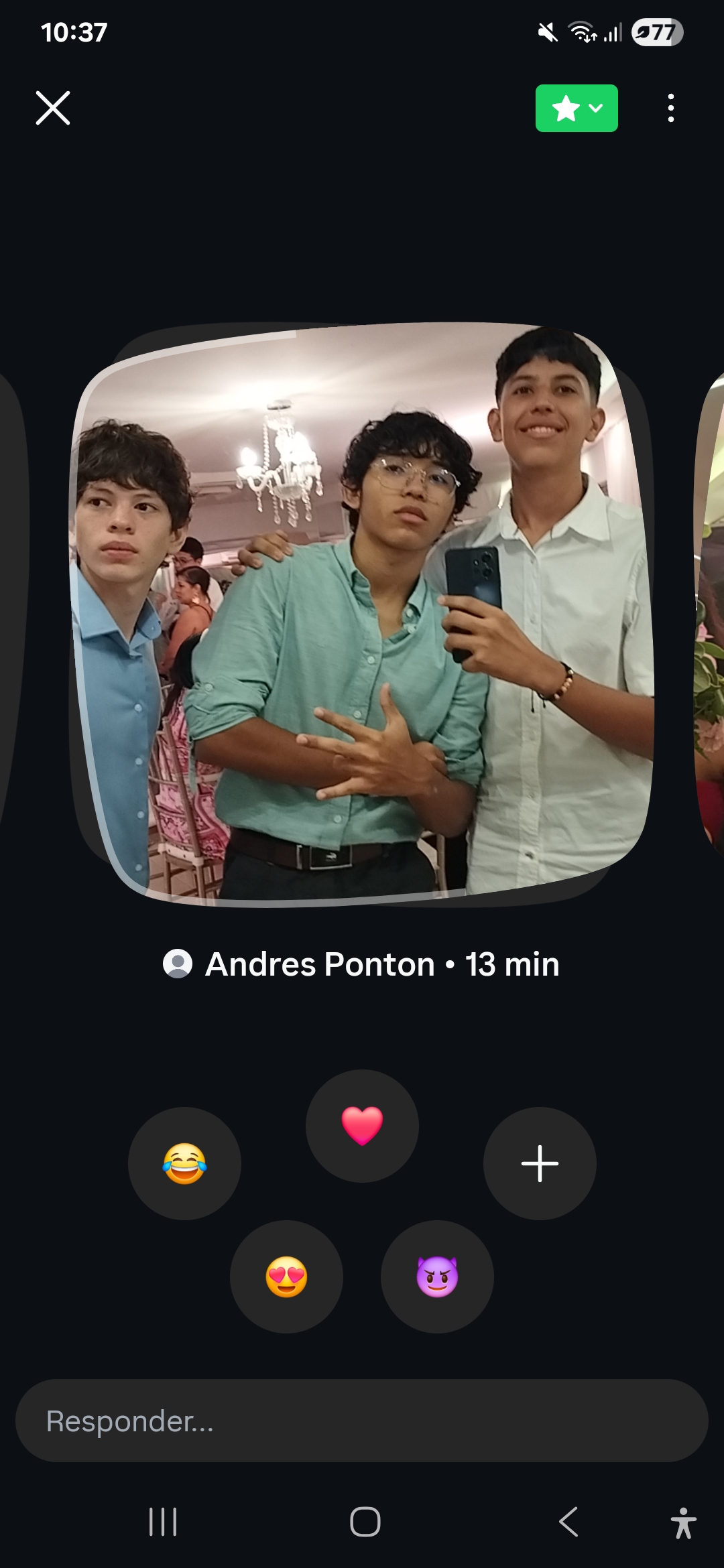The width and height of the screenshot is (724, 1568).
Task: Open the recent apps view
Action: pyautogui.click(x=163, y=1522)
